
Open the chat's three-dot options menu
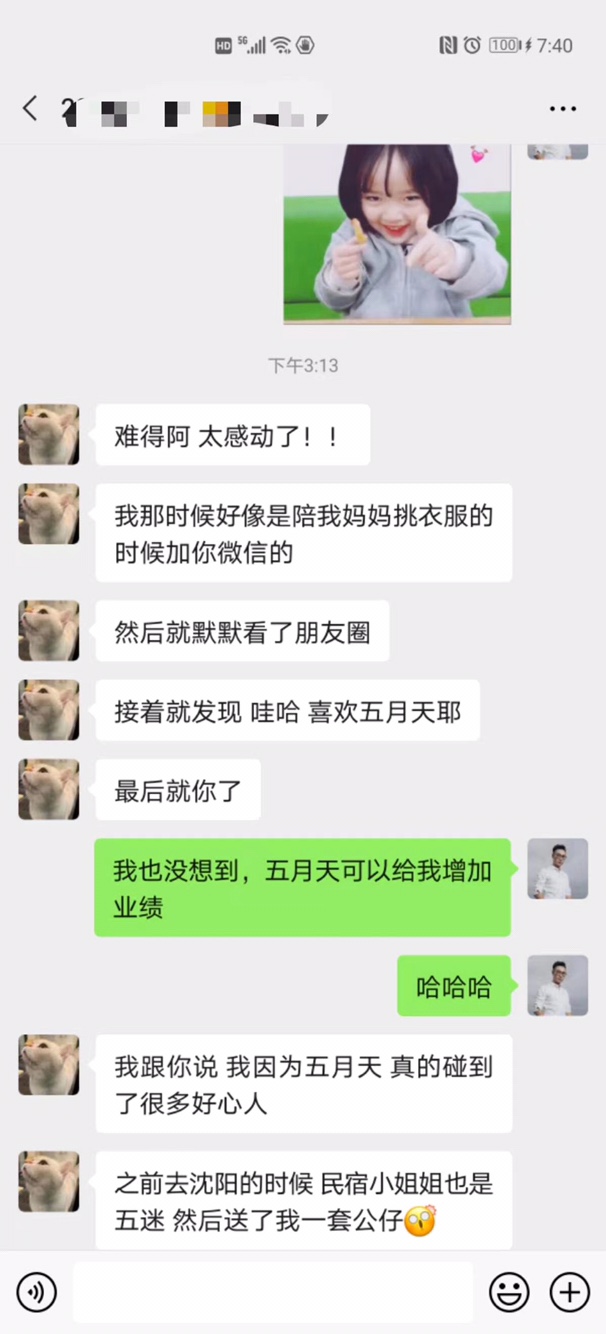click(563, 109)
